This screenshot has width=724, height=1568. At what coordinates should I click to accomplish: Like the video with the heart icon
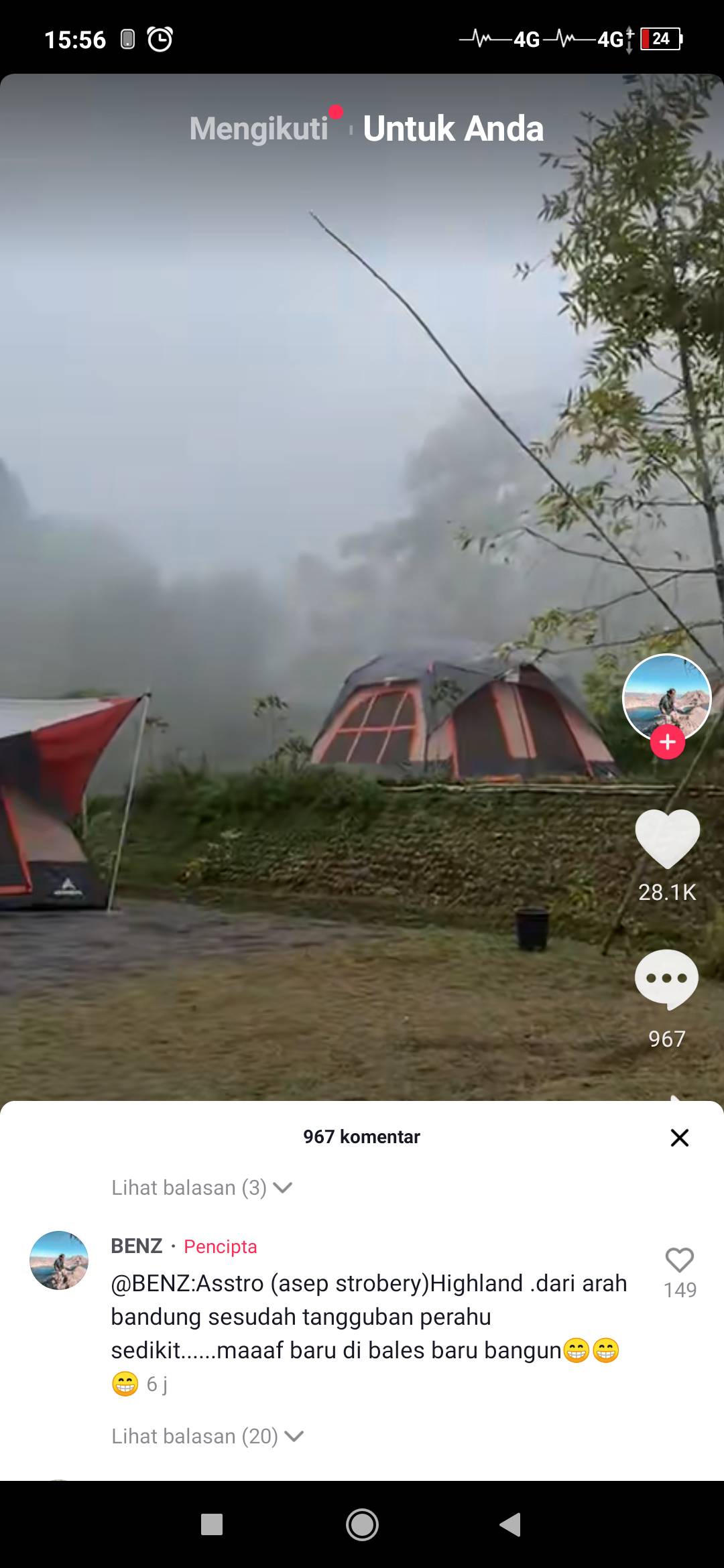pos(667,838)
